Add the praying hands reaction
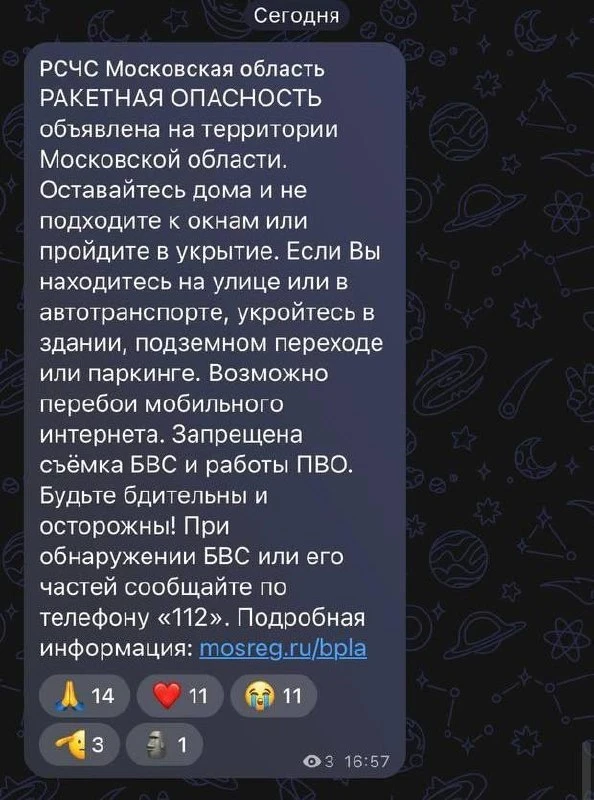594x800 pixels. pyautogui.click(x=85, y=695)
